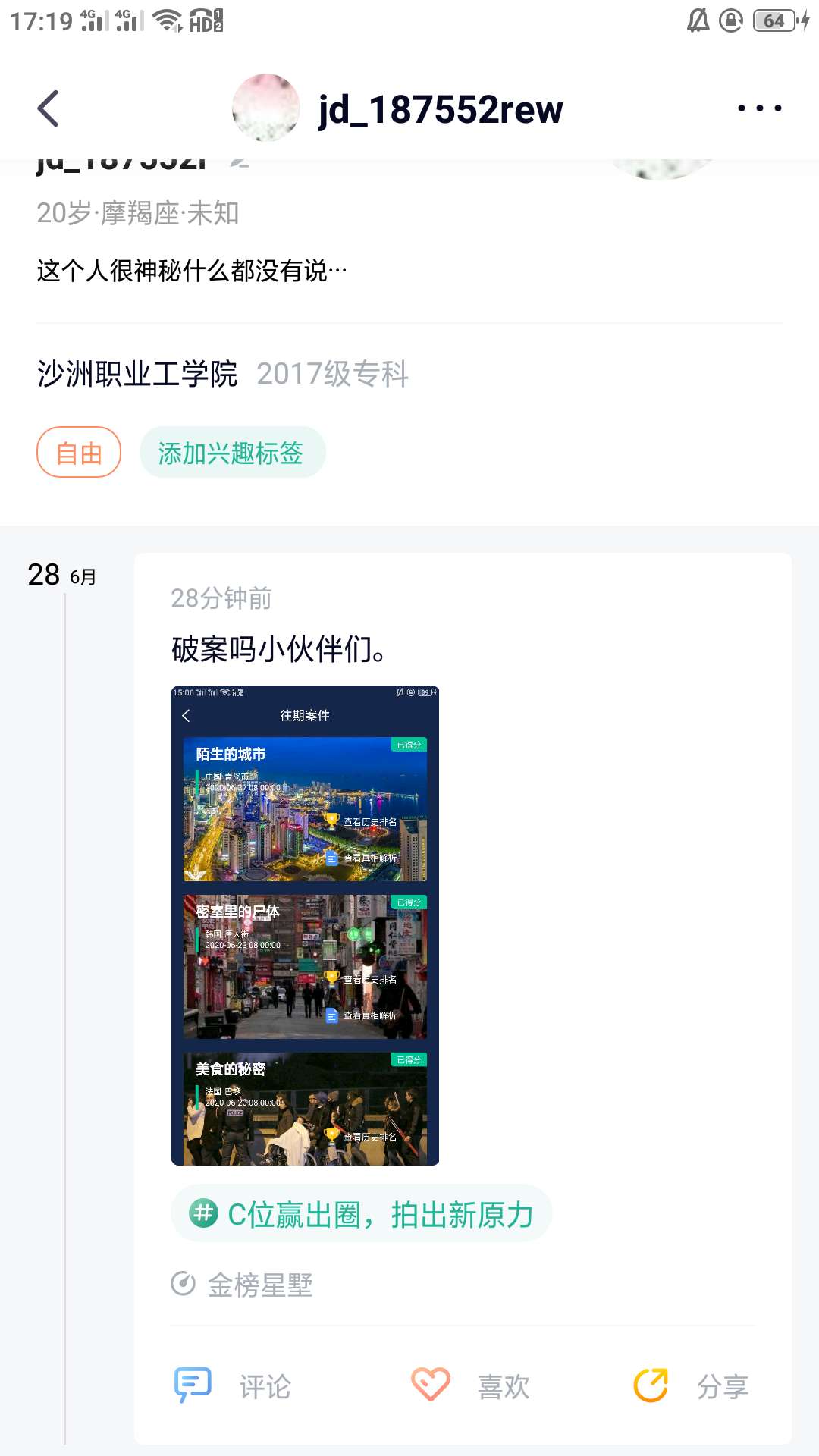
Task: Comment on the post via 评论
Action: (x=234, y=1386)
